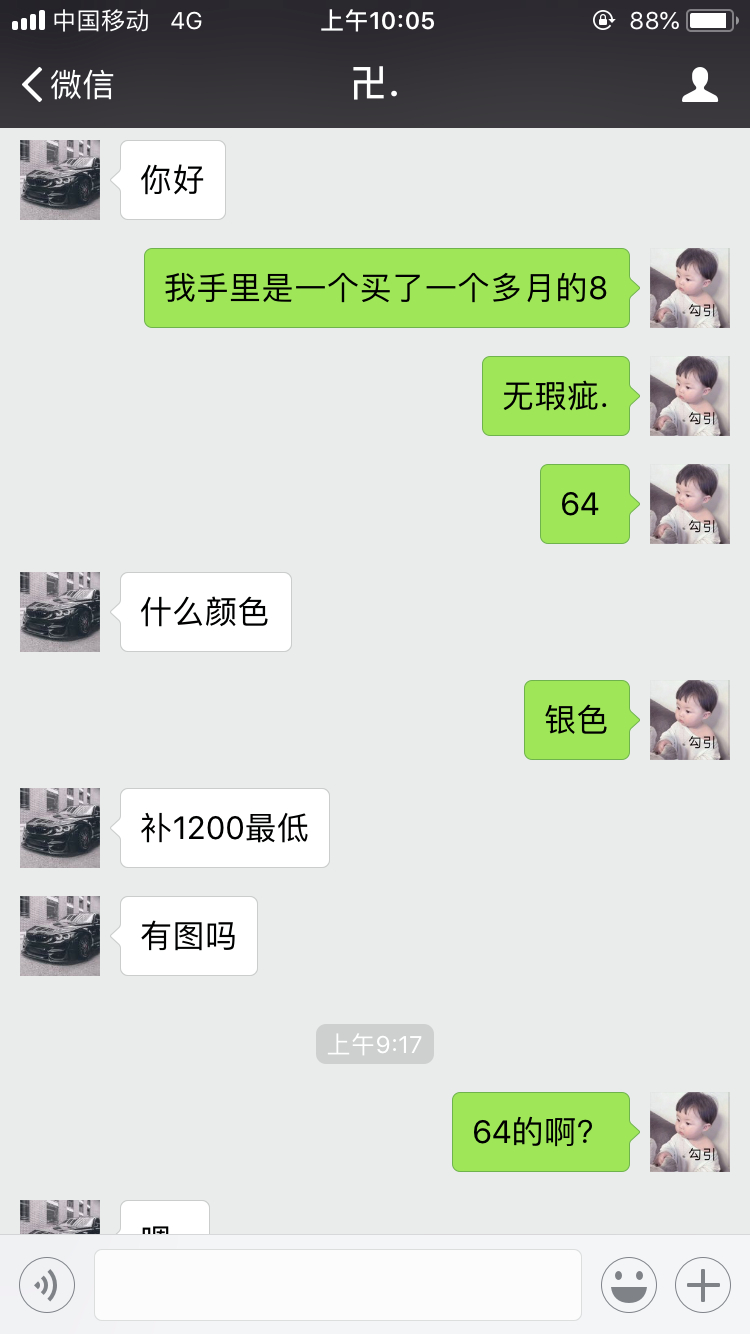Tap the contact's avatar beside 你好

(60, 180)
